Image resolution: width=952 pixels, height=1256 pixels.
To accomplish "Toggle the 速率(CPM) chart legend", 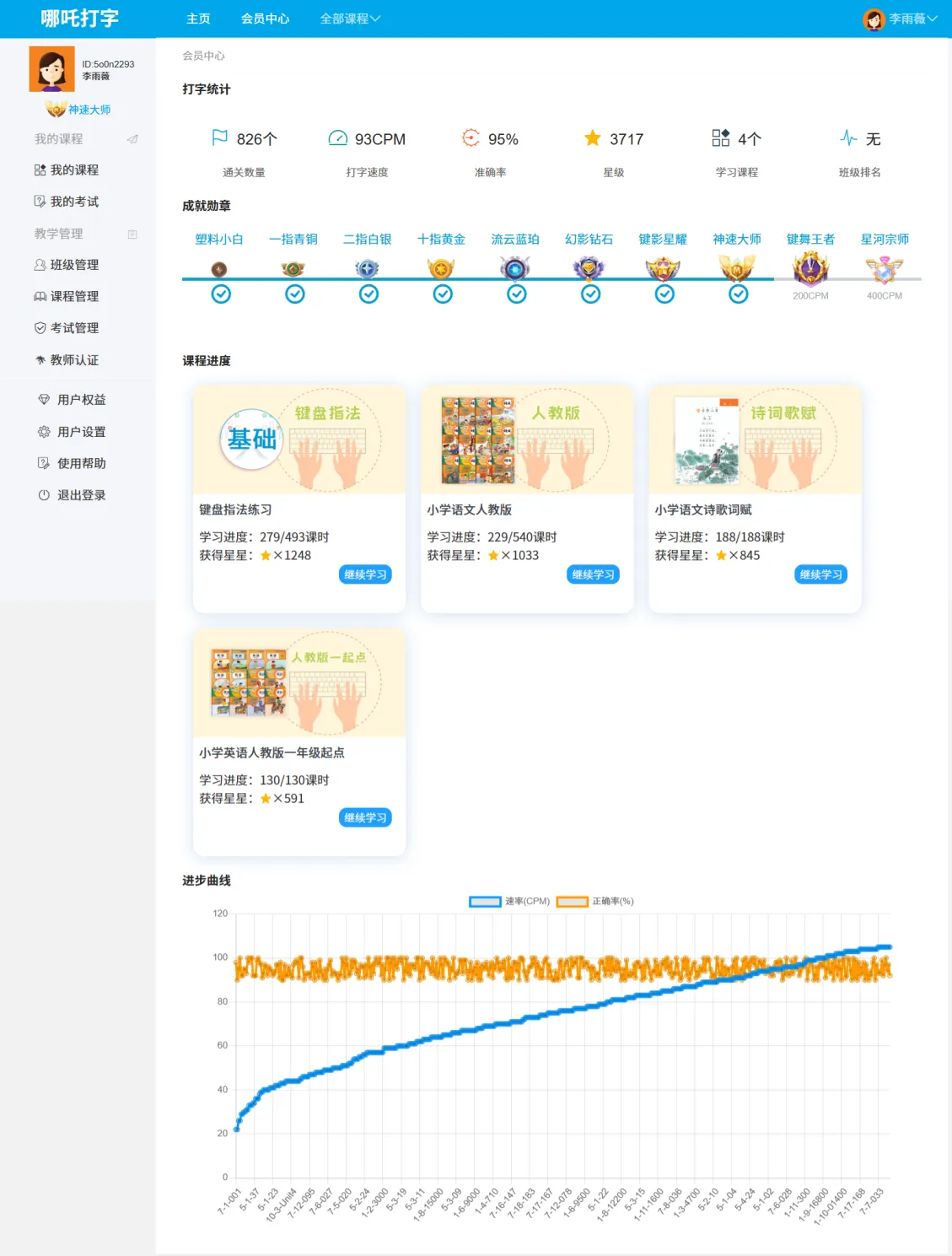I will click(x=509, y=902).
